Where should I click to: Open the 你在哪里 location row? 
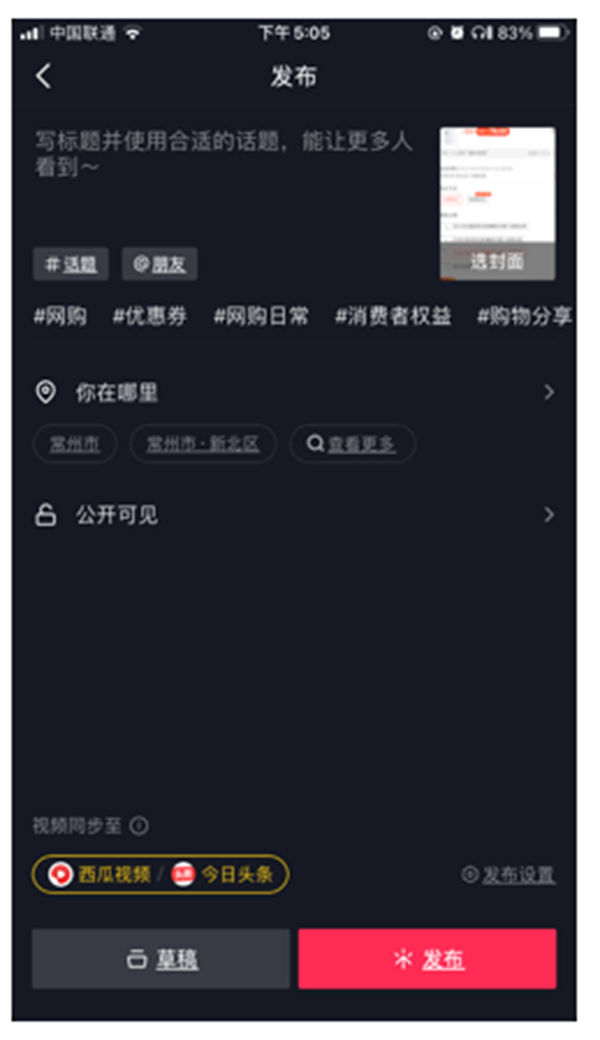[294, 393]
